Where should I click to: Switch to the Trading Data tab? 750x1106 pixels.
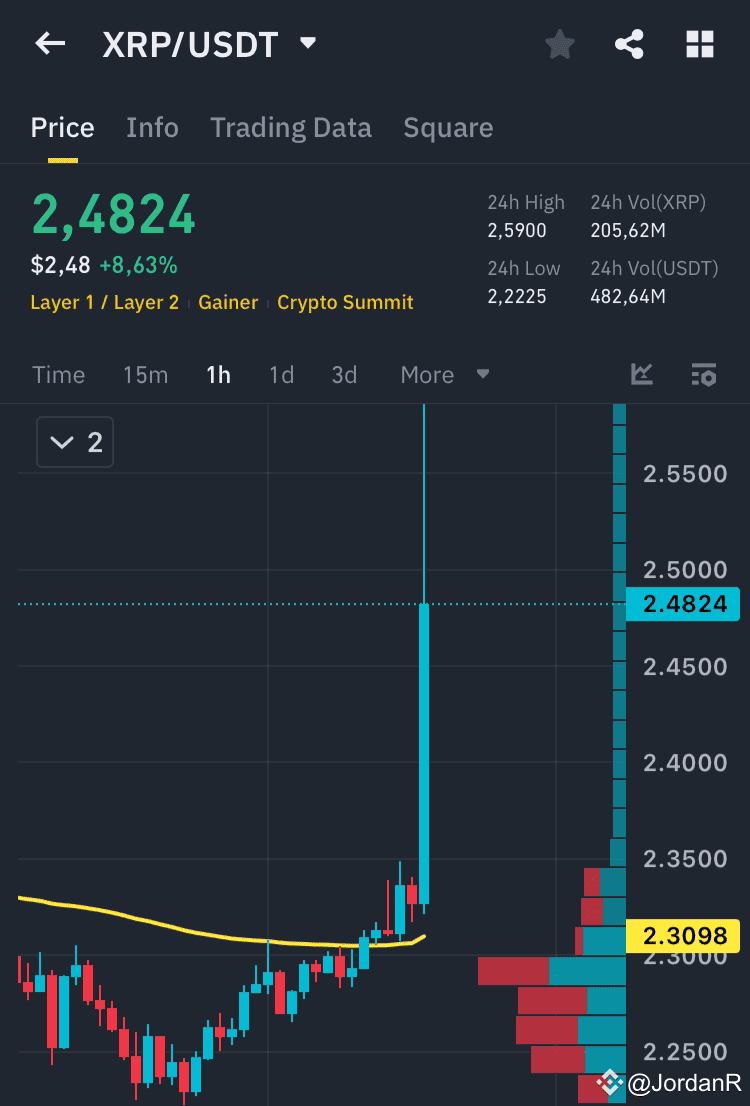(290, 127)
